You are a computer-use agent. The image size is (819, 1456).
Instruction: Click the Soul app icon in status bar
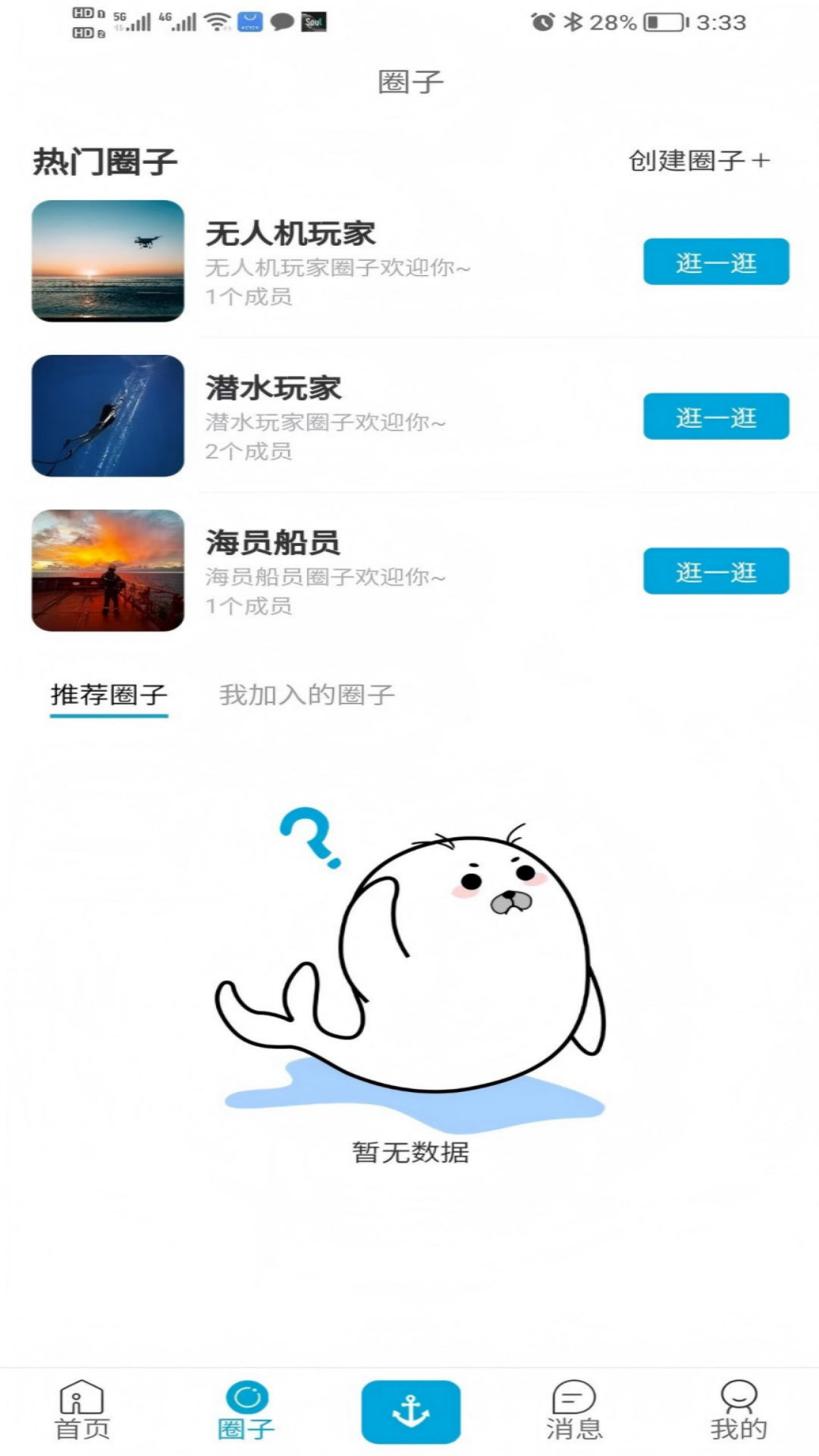(315, 21)
